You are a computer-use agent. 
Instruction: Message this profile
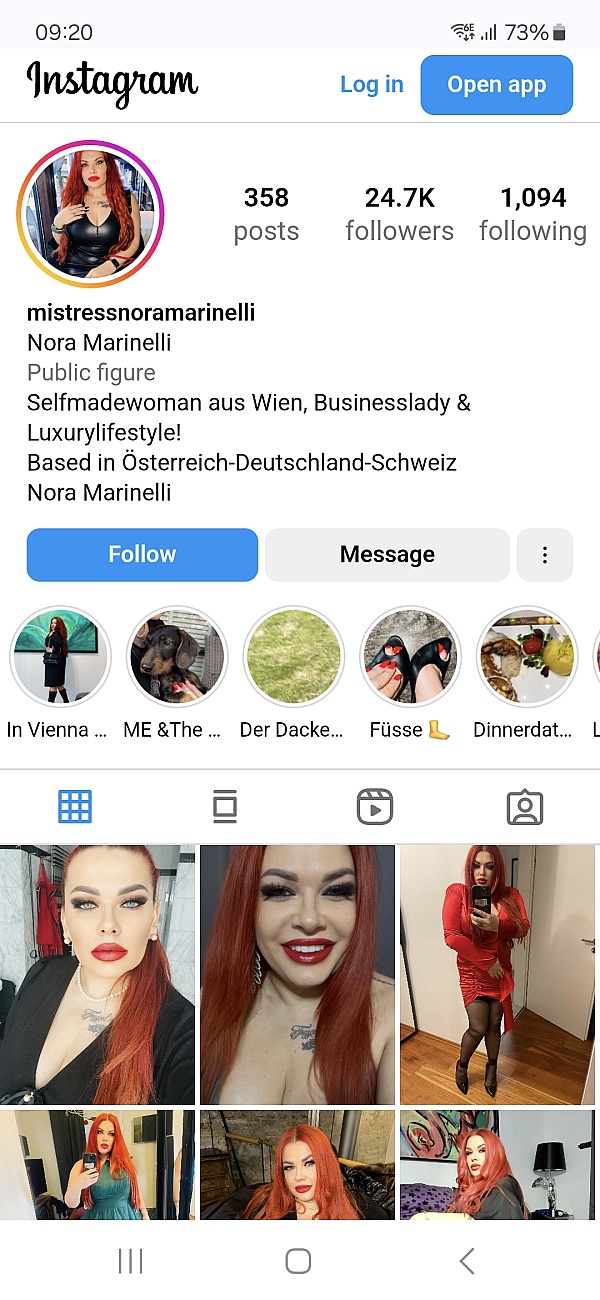(x=387, y=555)
